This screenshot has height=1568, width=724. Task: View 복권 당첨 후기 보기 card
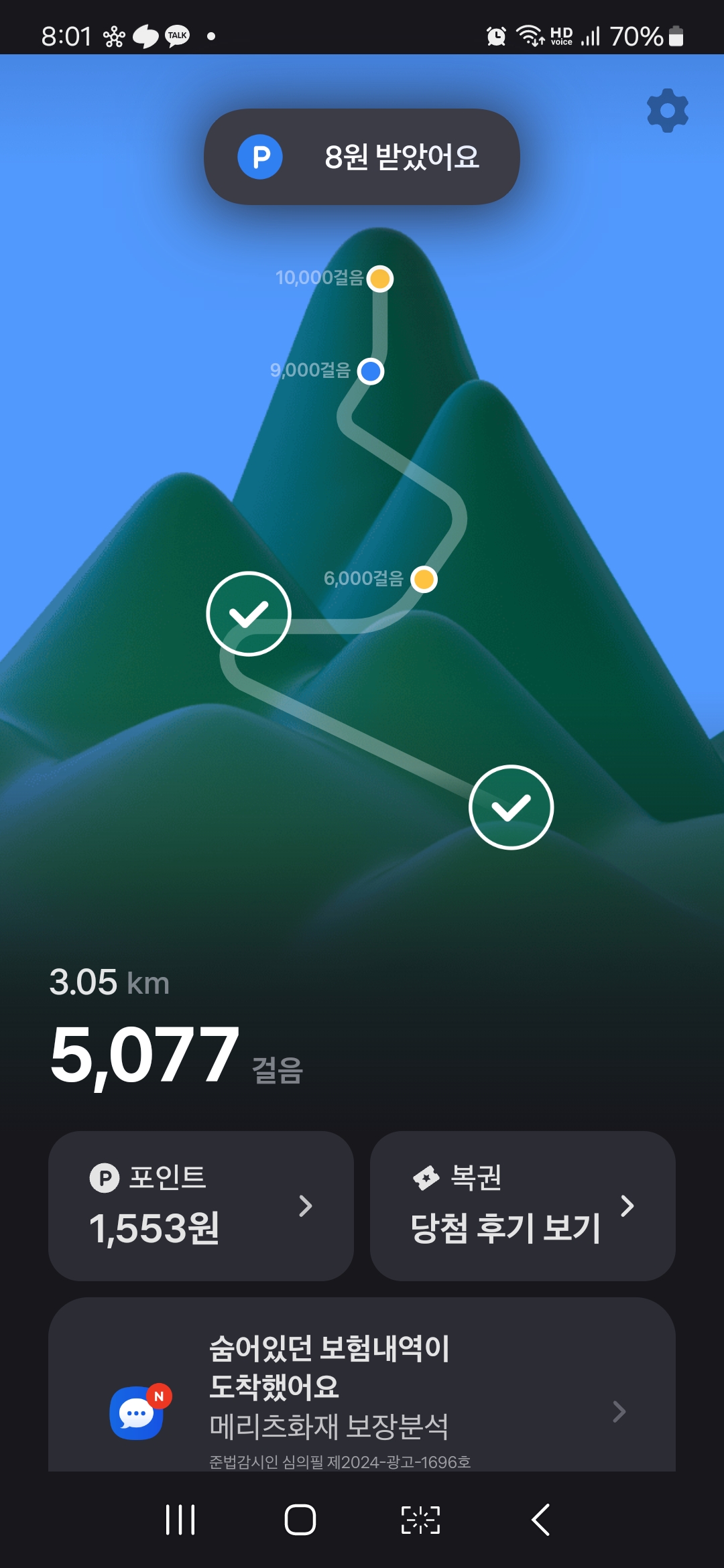(522, 1205)
